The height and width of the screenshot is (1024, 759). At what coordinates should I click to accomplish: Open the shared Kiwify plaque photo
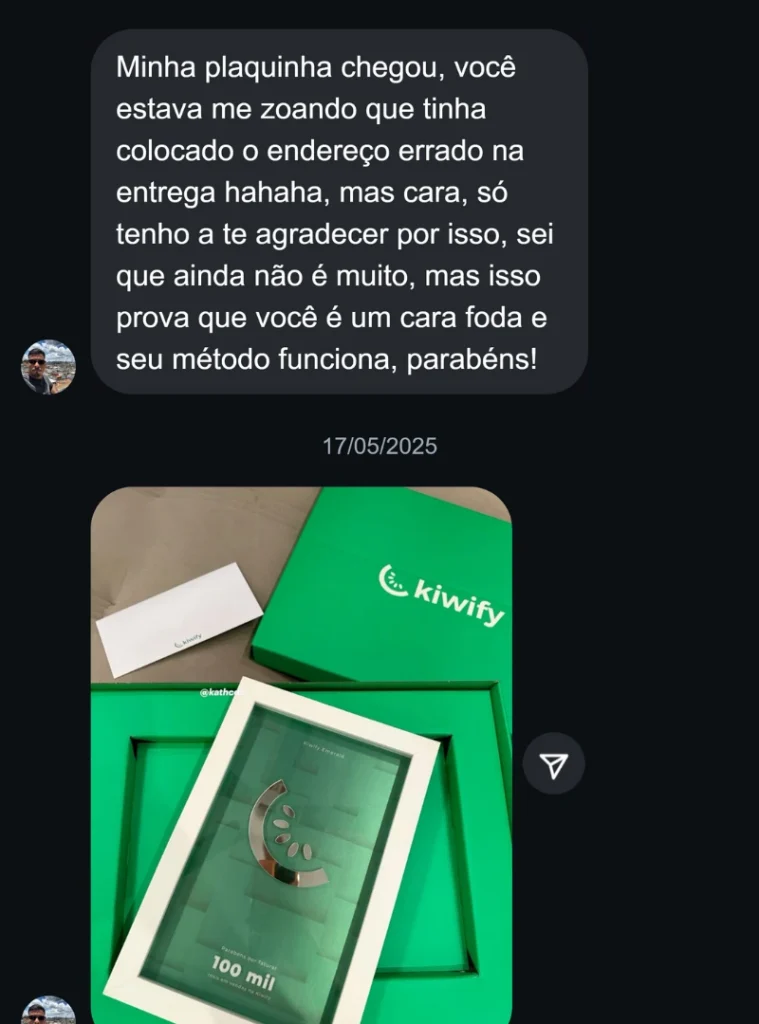click(x=301, y=755)
